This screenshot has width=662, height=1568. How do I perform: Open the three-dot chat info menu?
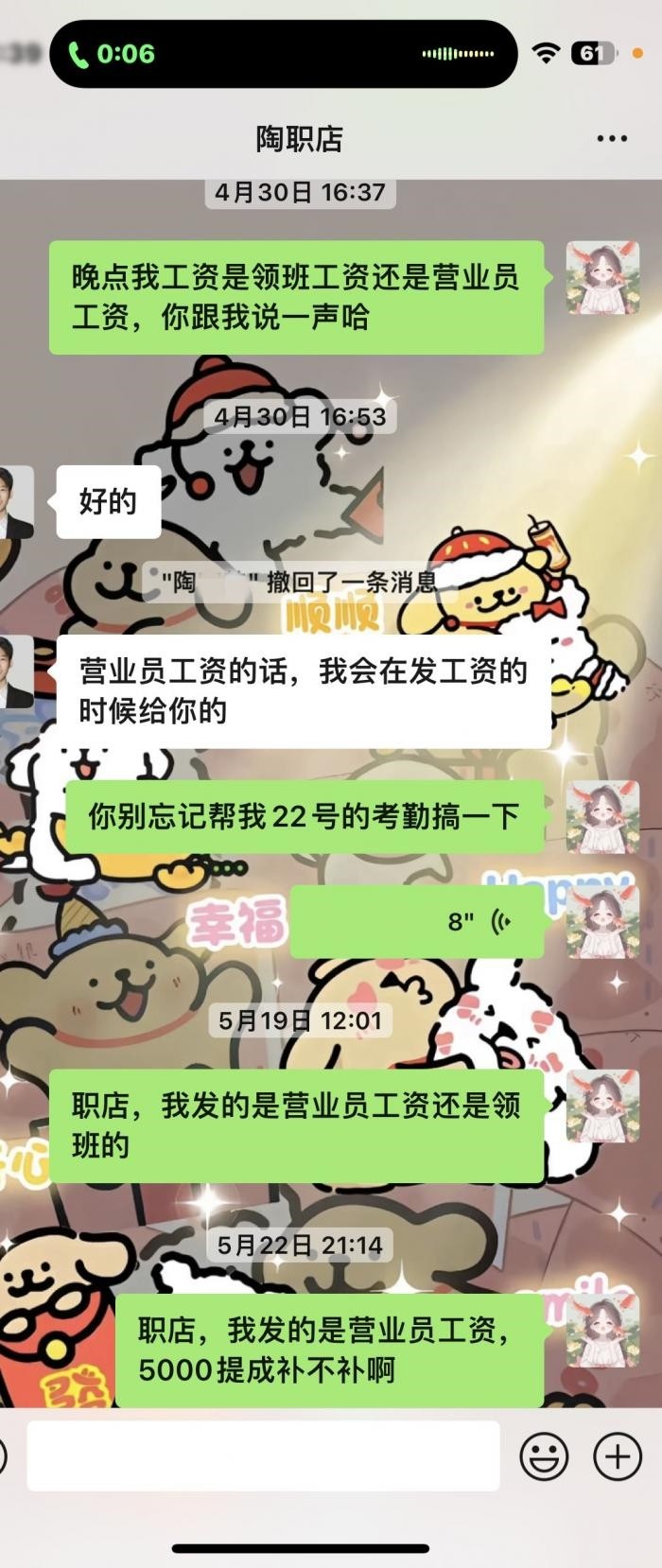click(612, 139)
